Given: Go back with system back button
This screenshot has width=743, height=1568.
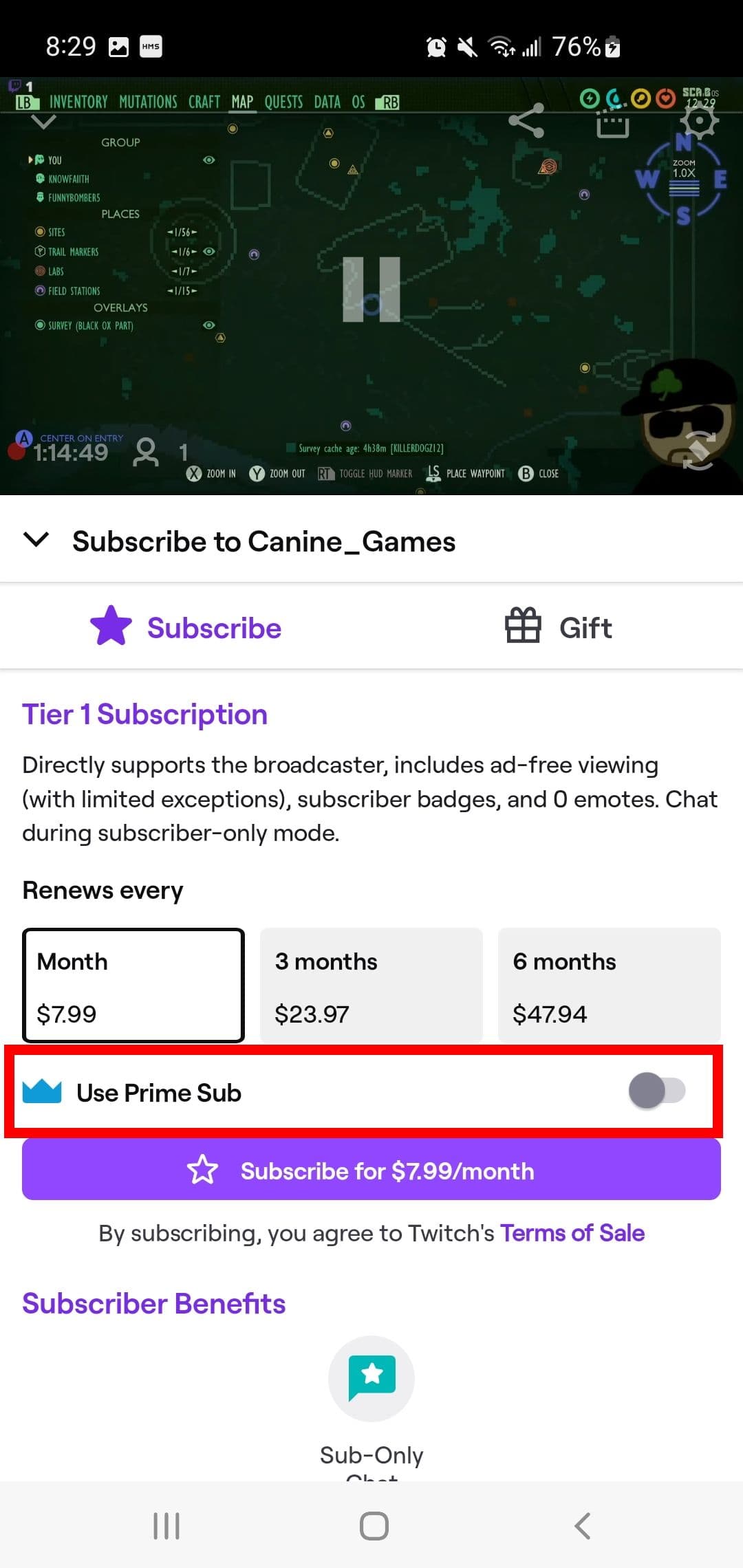Looking at the screenshot, I should [x=582, y=1525].
